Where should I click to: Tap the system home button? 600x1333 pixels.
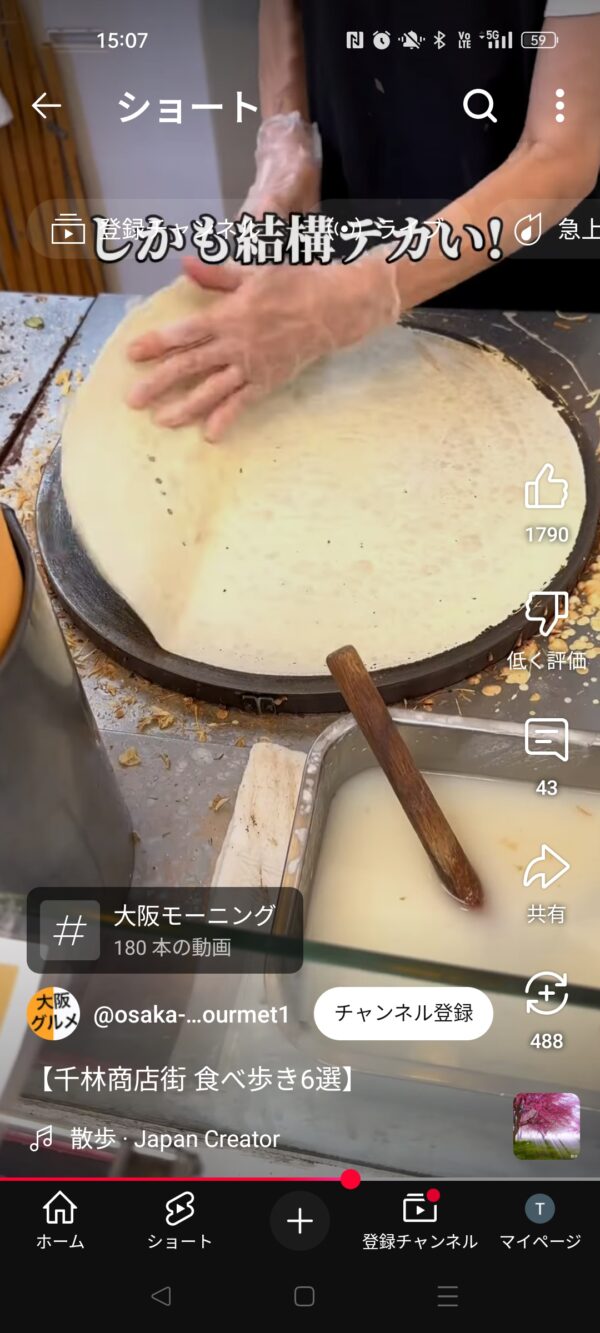click(304, 1297)
